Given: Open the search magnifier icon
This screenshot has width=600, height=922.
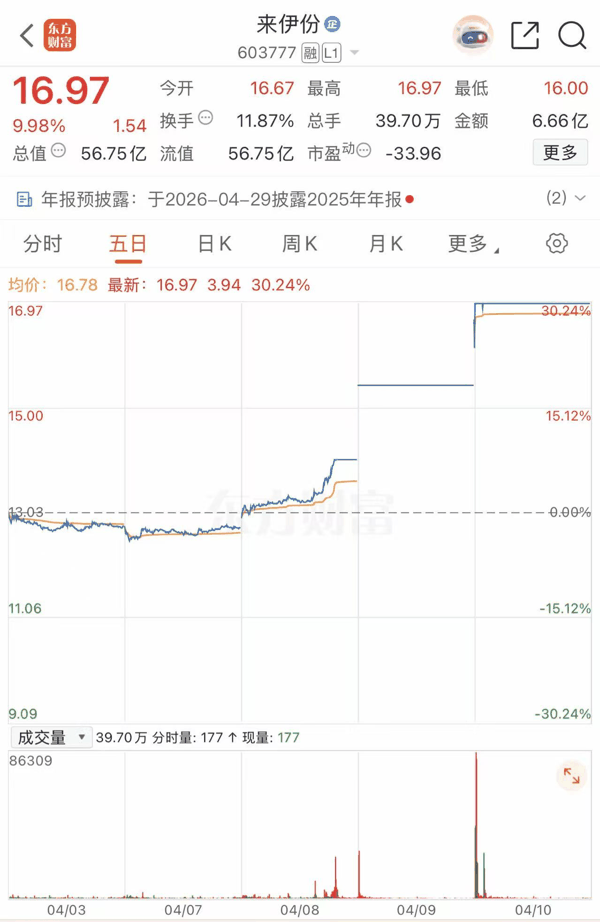Looking at the screenshot, I should click(x=572, y=36).
